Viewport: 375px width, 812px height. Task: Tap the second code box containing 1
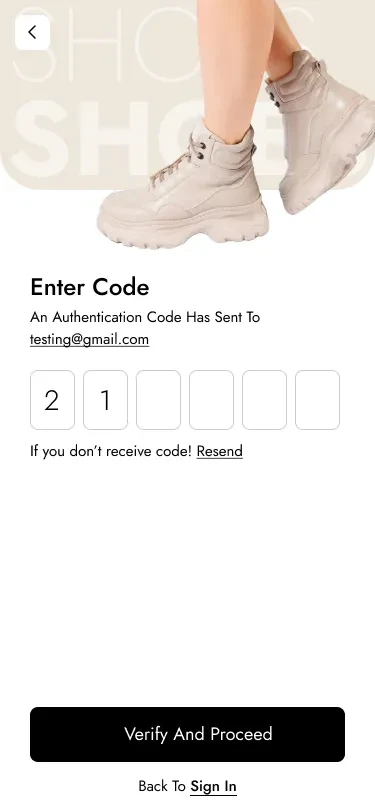click(x=105, y=400)
